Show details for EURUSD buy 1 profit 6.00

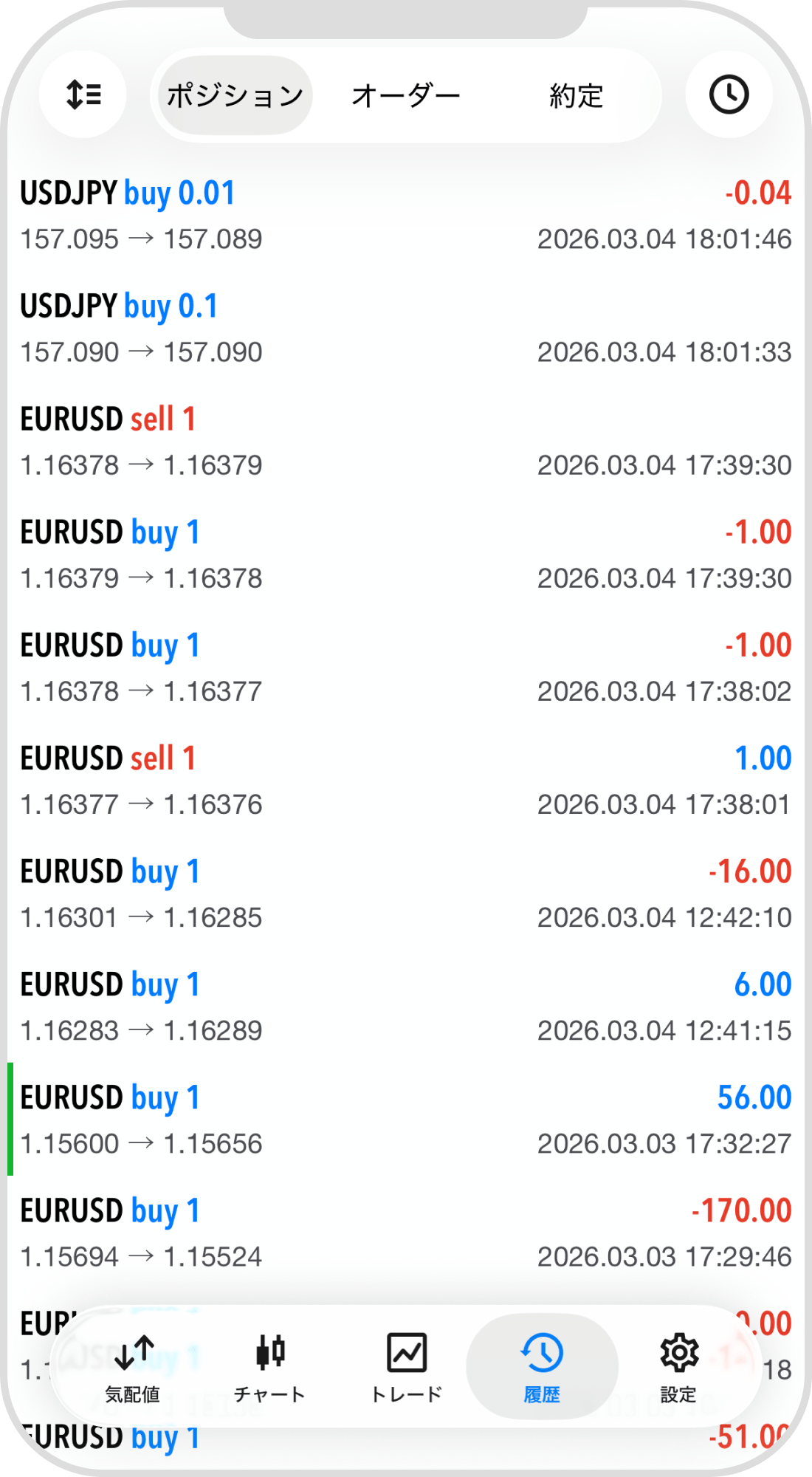click(406, 1006)
